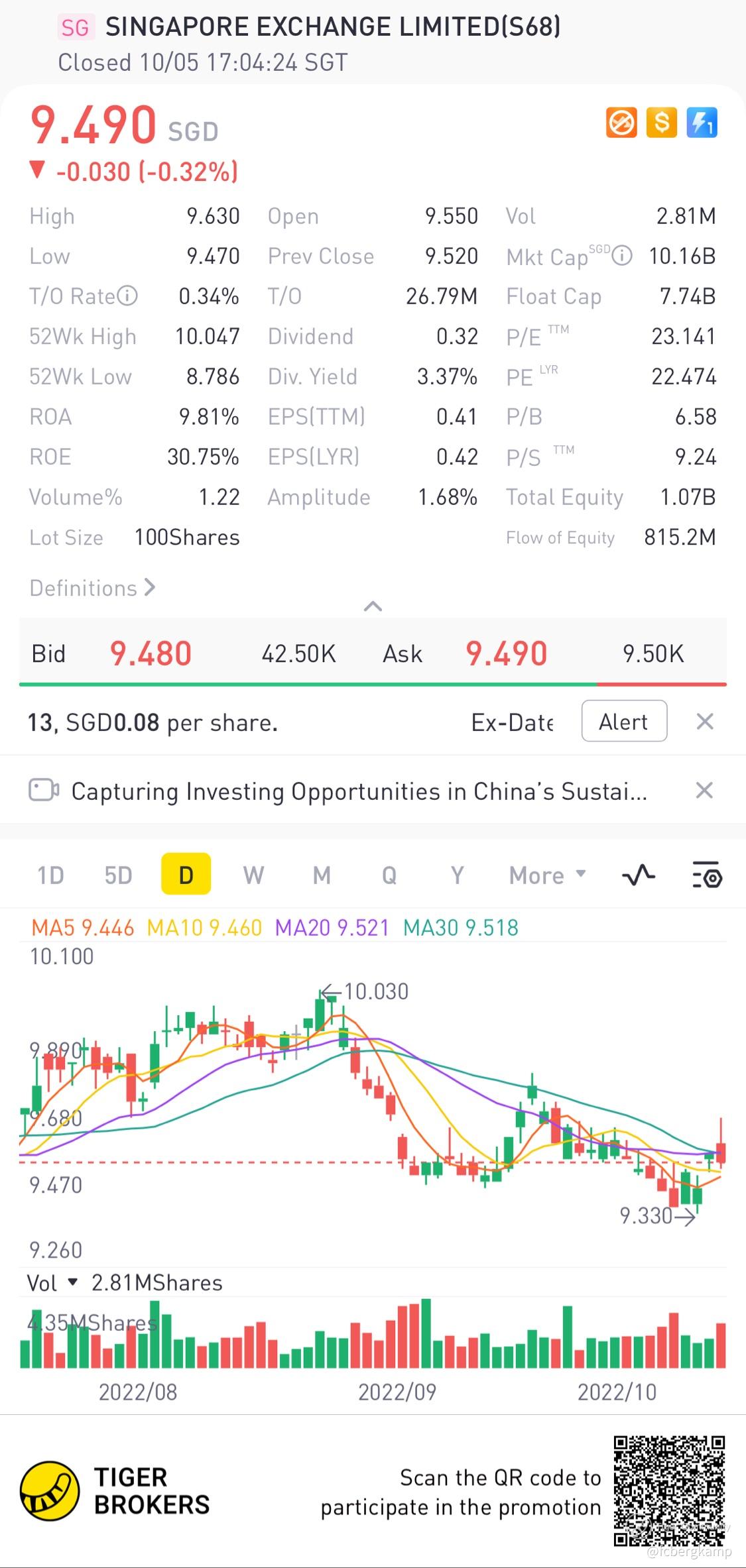Image resolution: width=746 pixels, height=1568 pixels.
Task: Open Capturing Investing Opportunities in China banner
Action: point(358,791)
